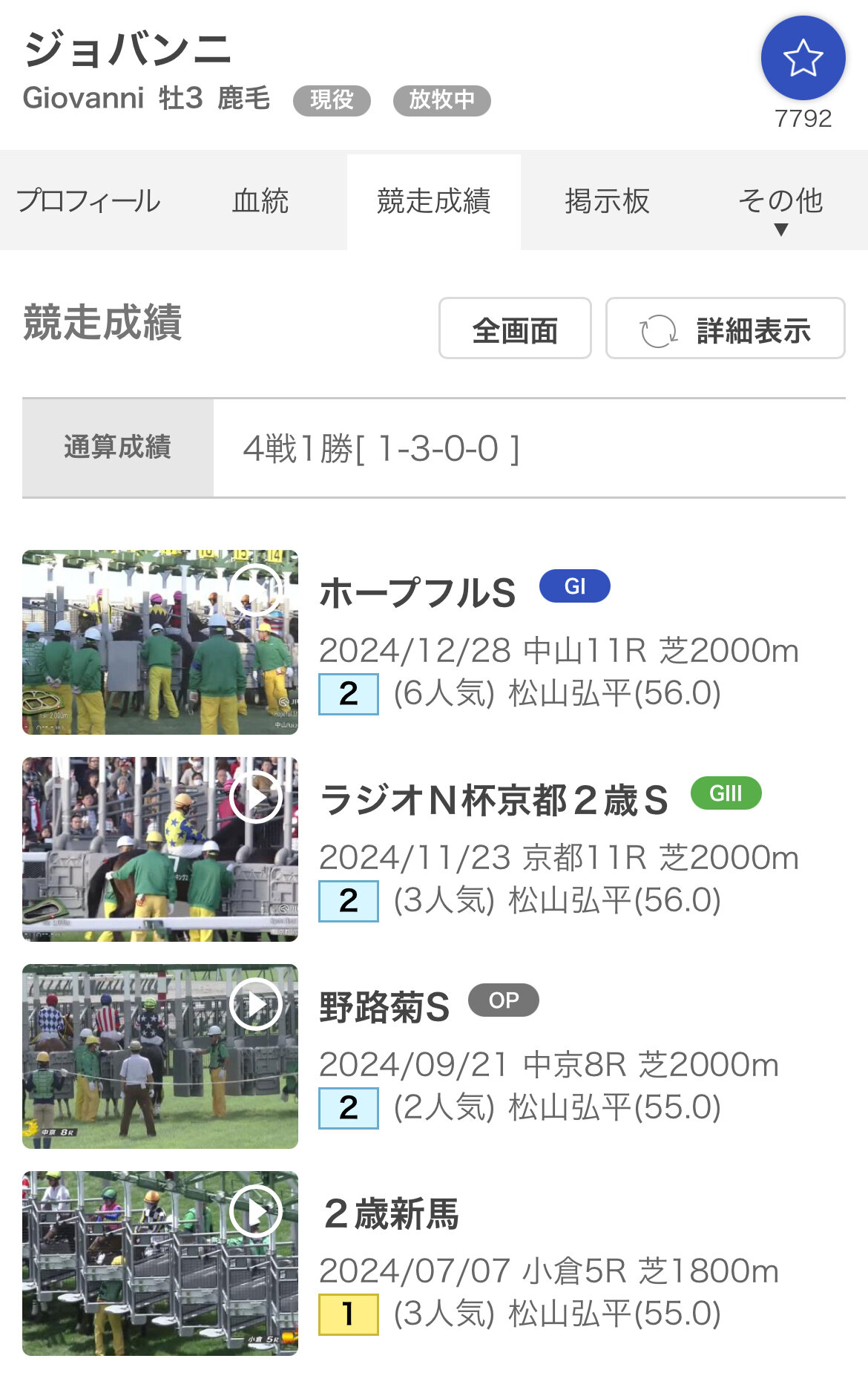Switch to 詳細表示 view

tap(725, 329)
